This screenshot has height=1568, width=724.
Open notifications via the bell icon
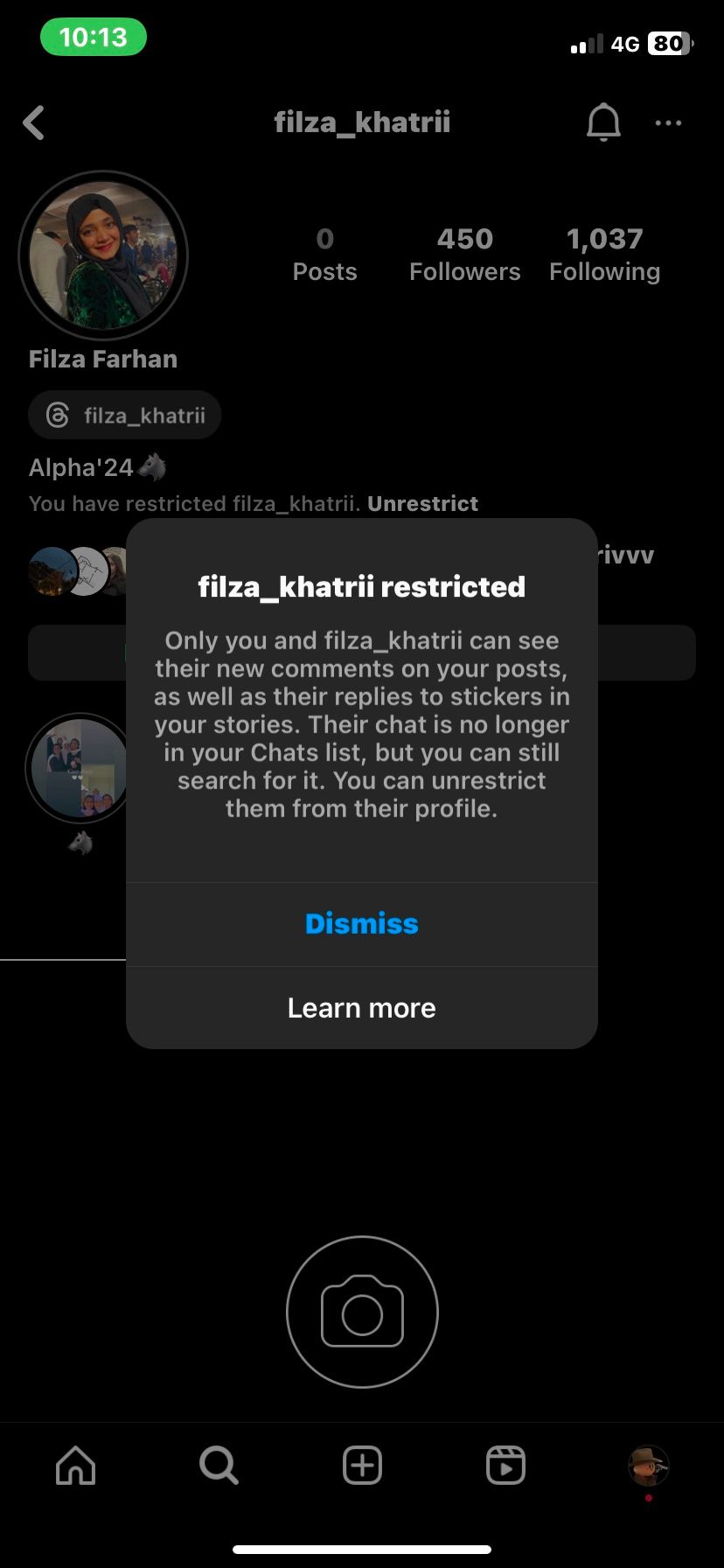coord(603,122)
